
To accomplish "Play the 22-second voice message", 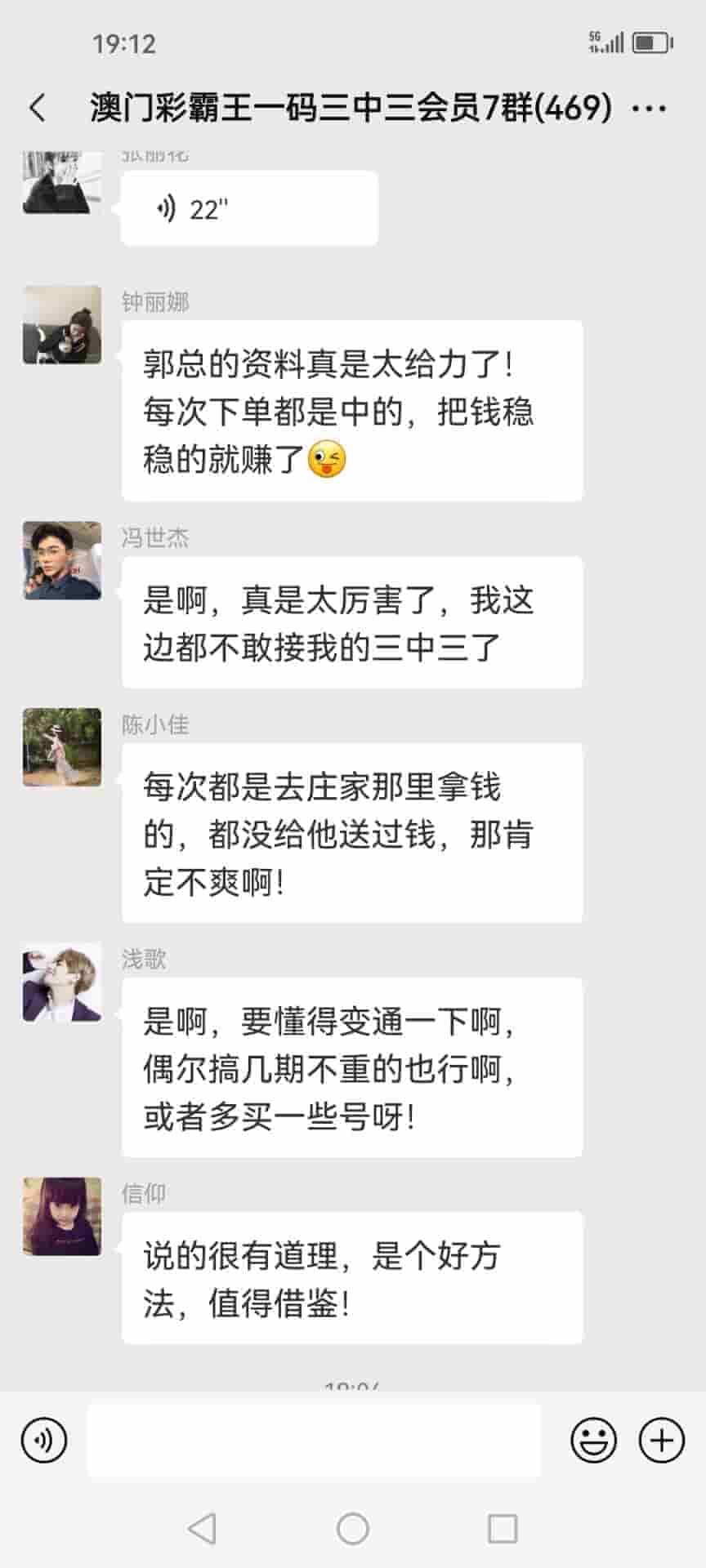I will click(x=248, y=209).
